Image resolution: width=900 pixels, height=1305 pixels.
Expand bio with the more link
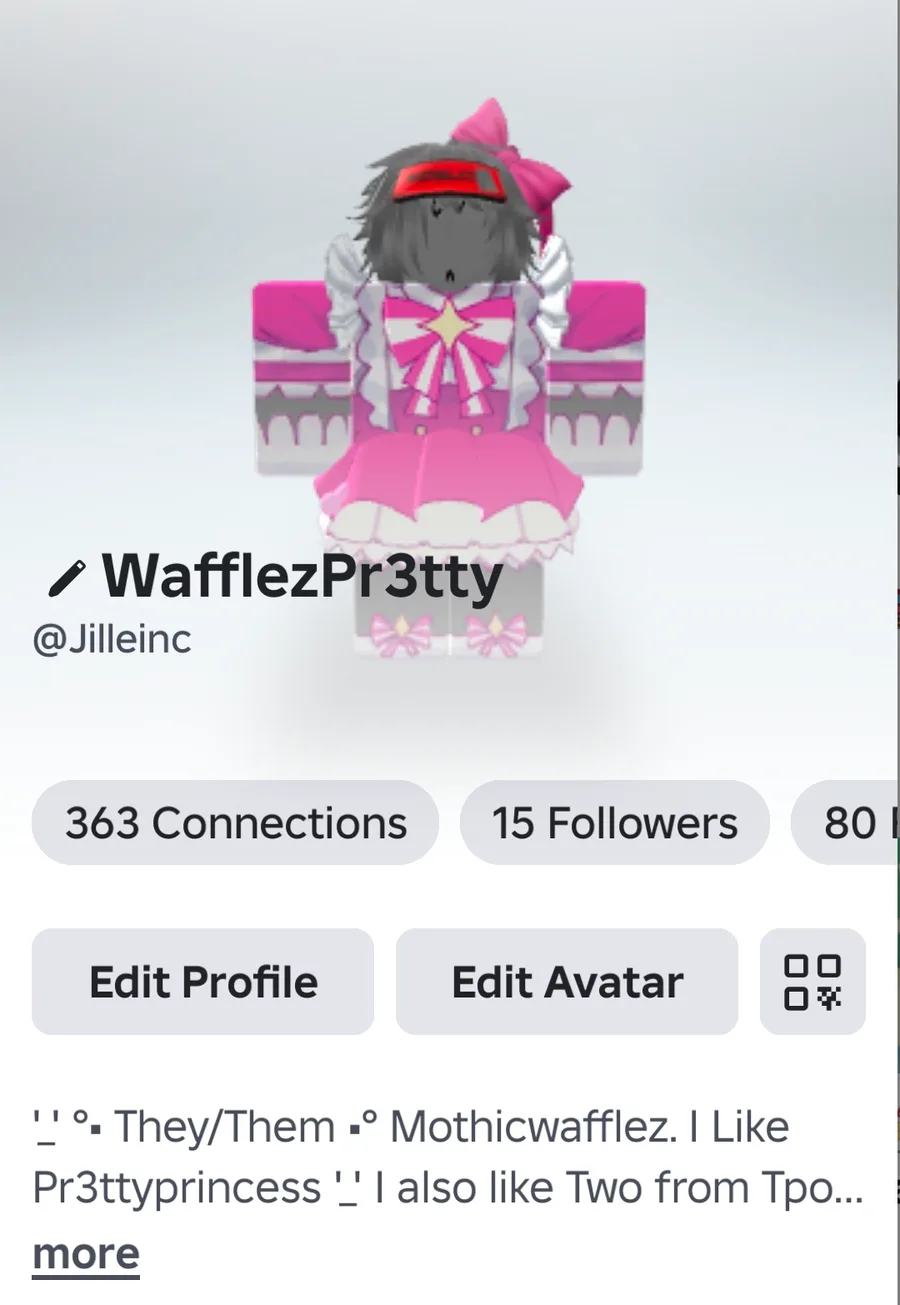point(86,1253)
